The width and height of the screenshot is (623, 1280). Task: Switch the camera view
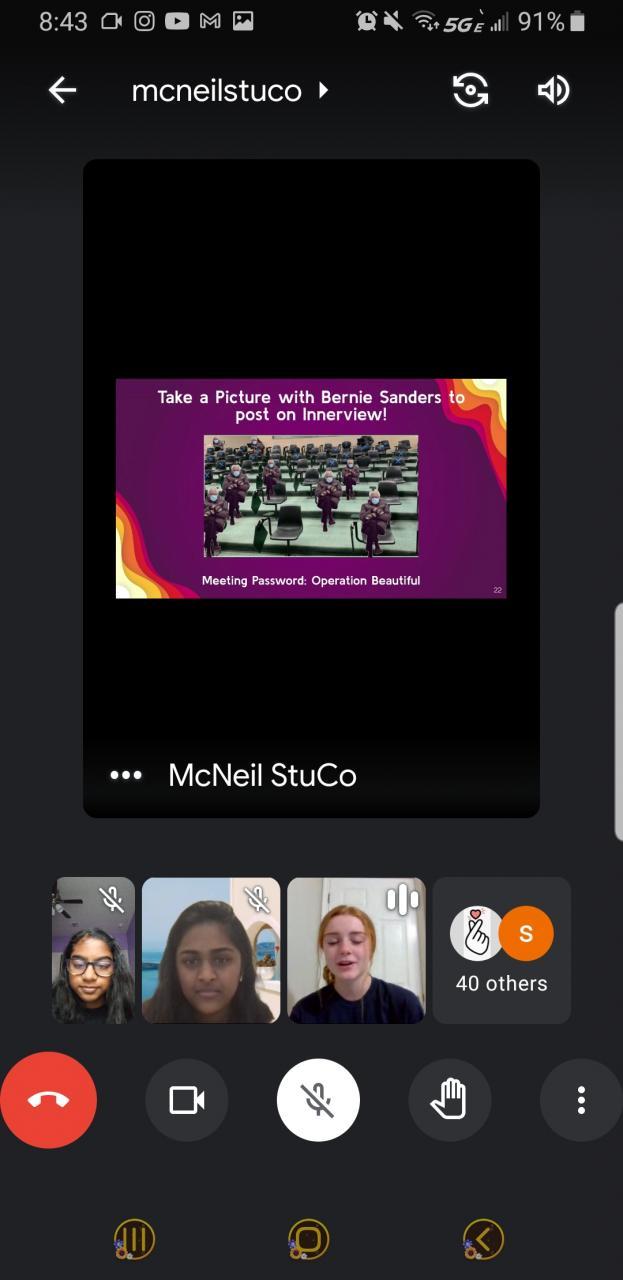click(470, 91)
